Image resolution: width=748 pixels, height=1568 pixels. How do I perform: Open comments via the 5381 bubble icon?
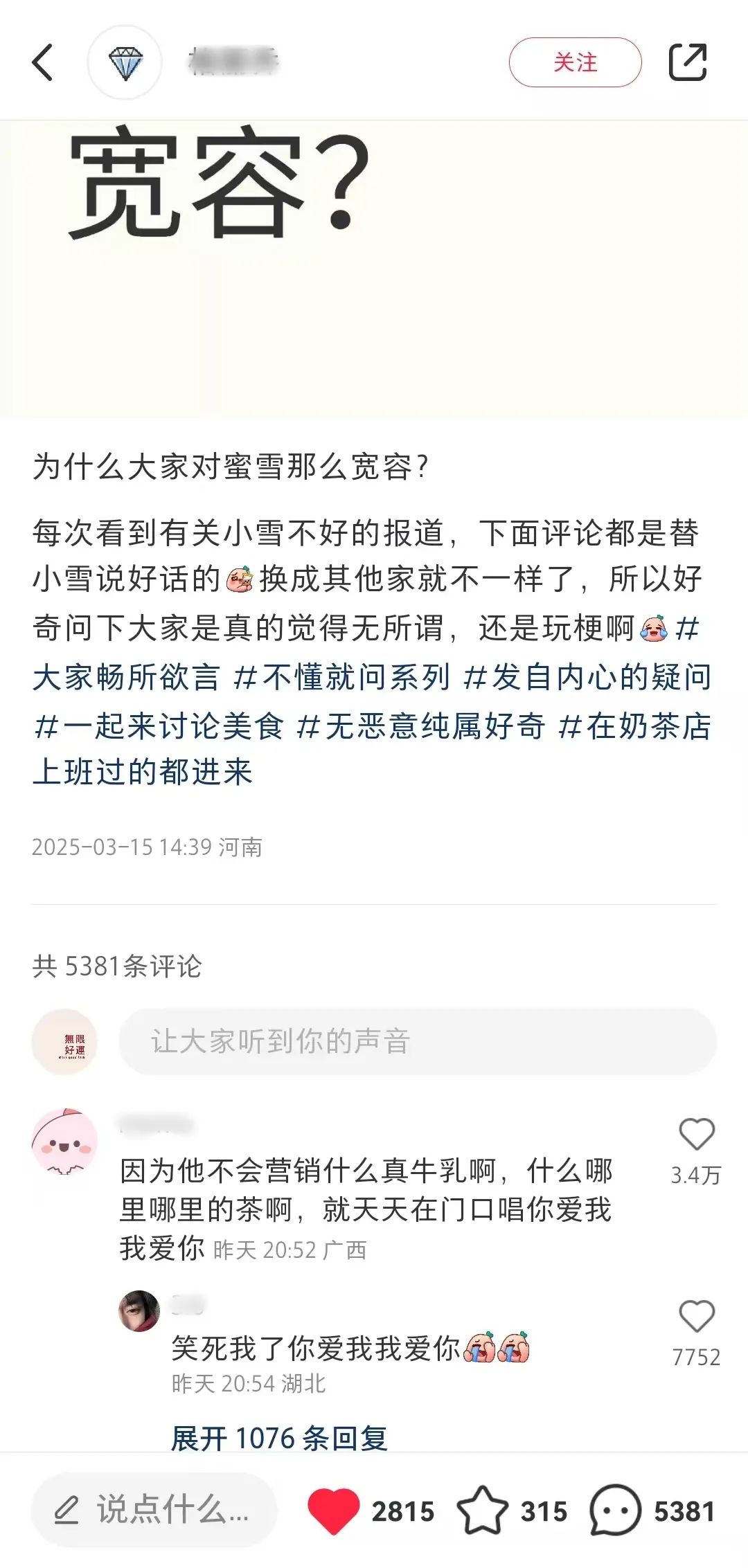615,1510
